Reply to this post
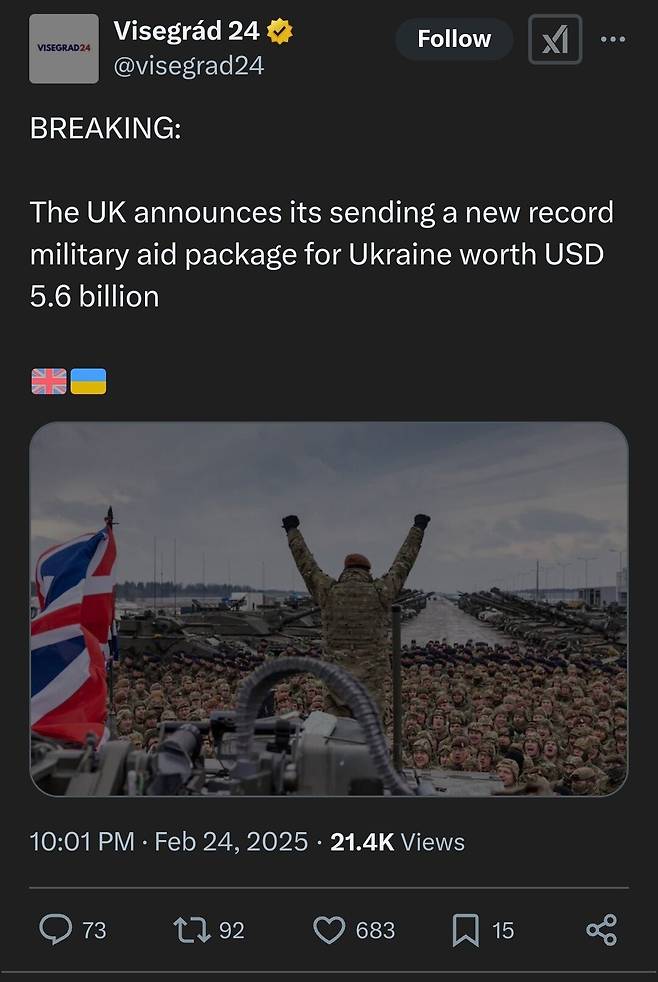The image size is (658, 982). coord(56,930)
